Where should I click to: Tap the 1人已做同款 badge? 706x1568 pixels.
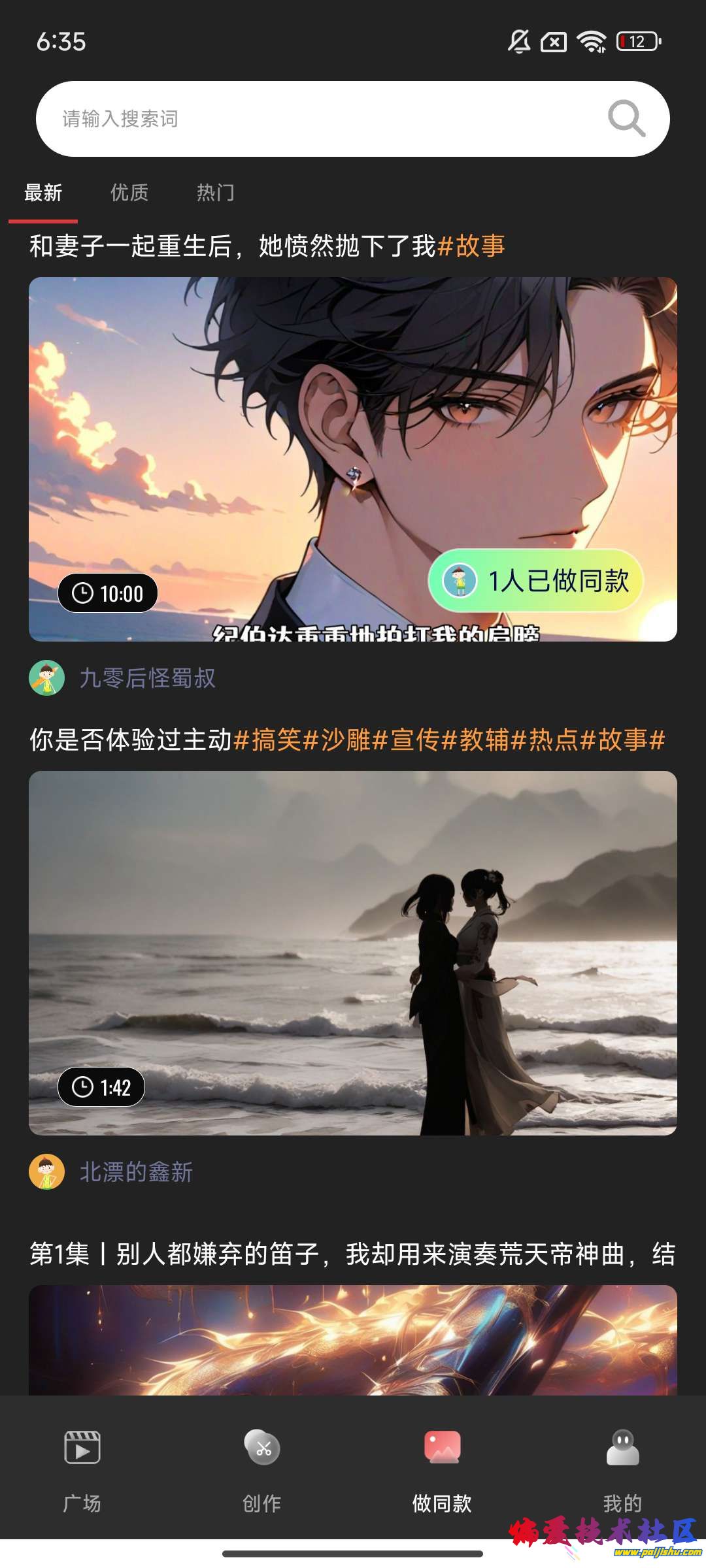536,580
